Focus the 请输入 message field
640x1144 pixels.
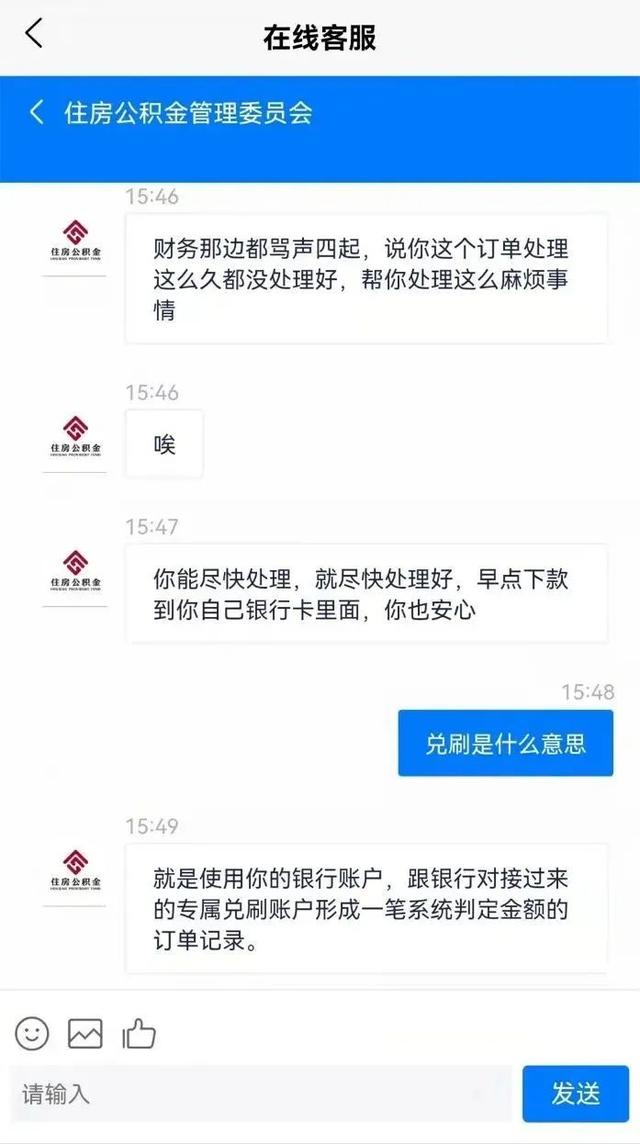coord(260,1093)
